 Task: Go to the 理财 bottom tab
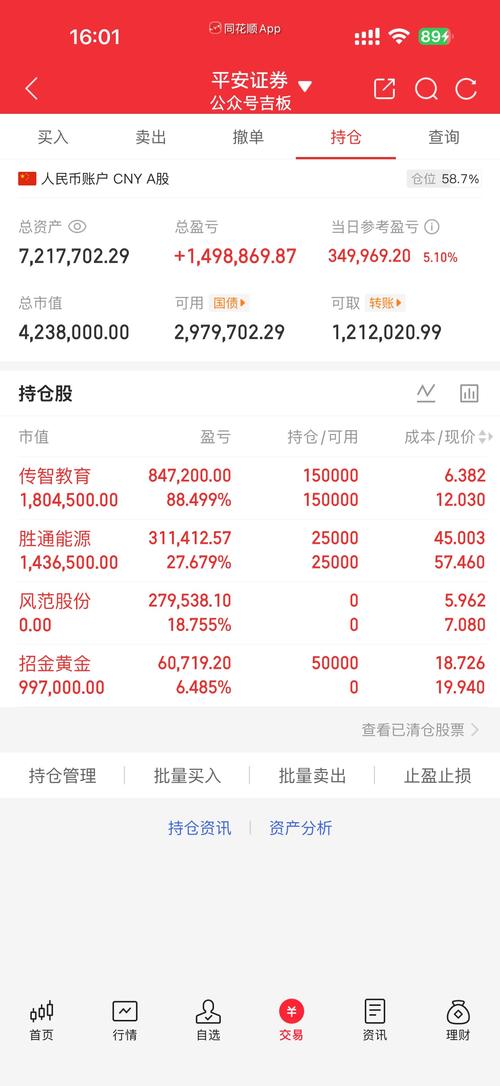click(x=458, y=1021)
